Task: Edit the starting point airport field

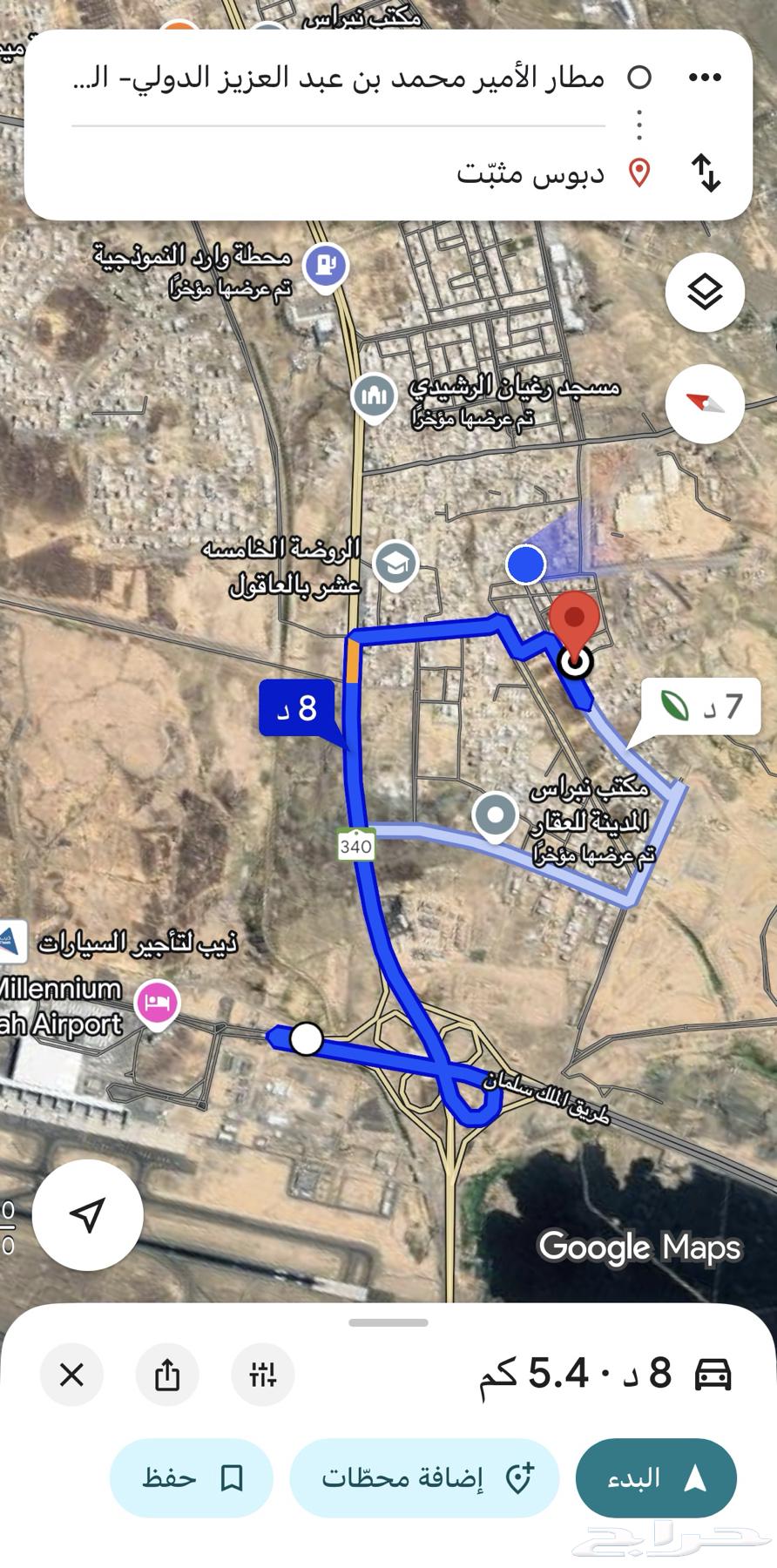Action: point(348,78)
